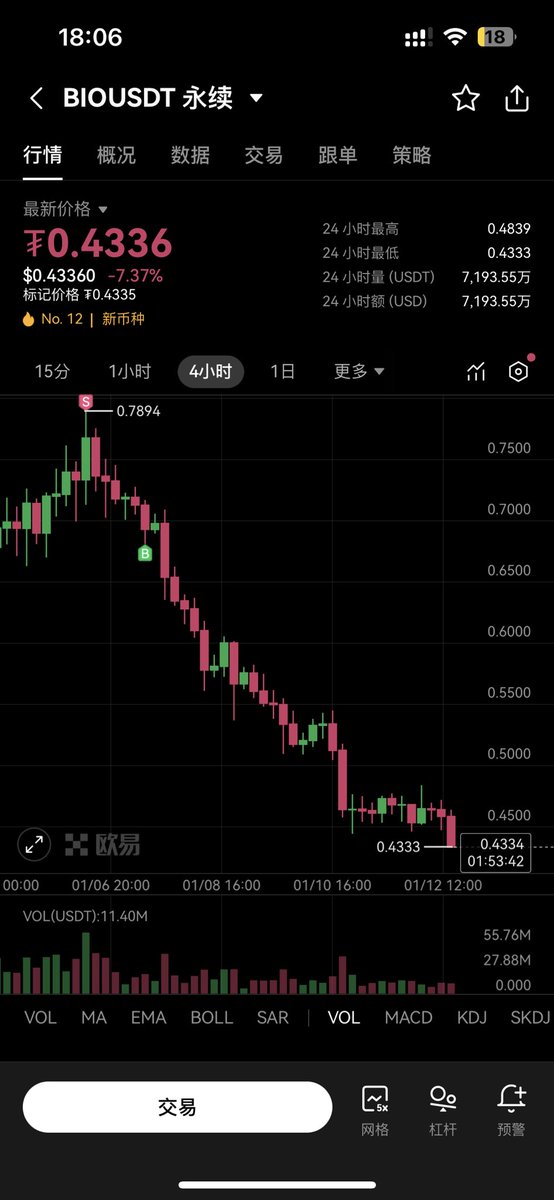This screenshot has height=1200, width=554.
Task: Select the 1日 timeframe
Action: [x=283, y=372]
